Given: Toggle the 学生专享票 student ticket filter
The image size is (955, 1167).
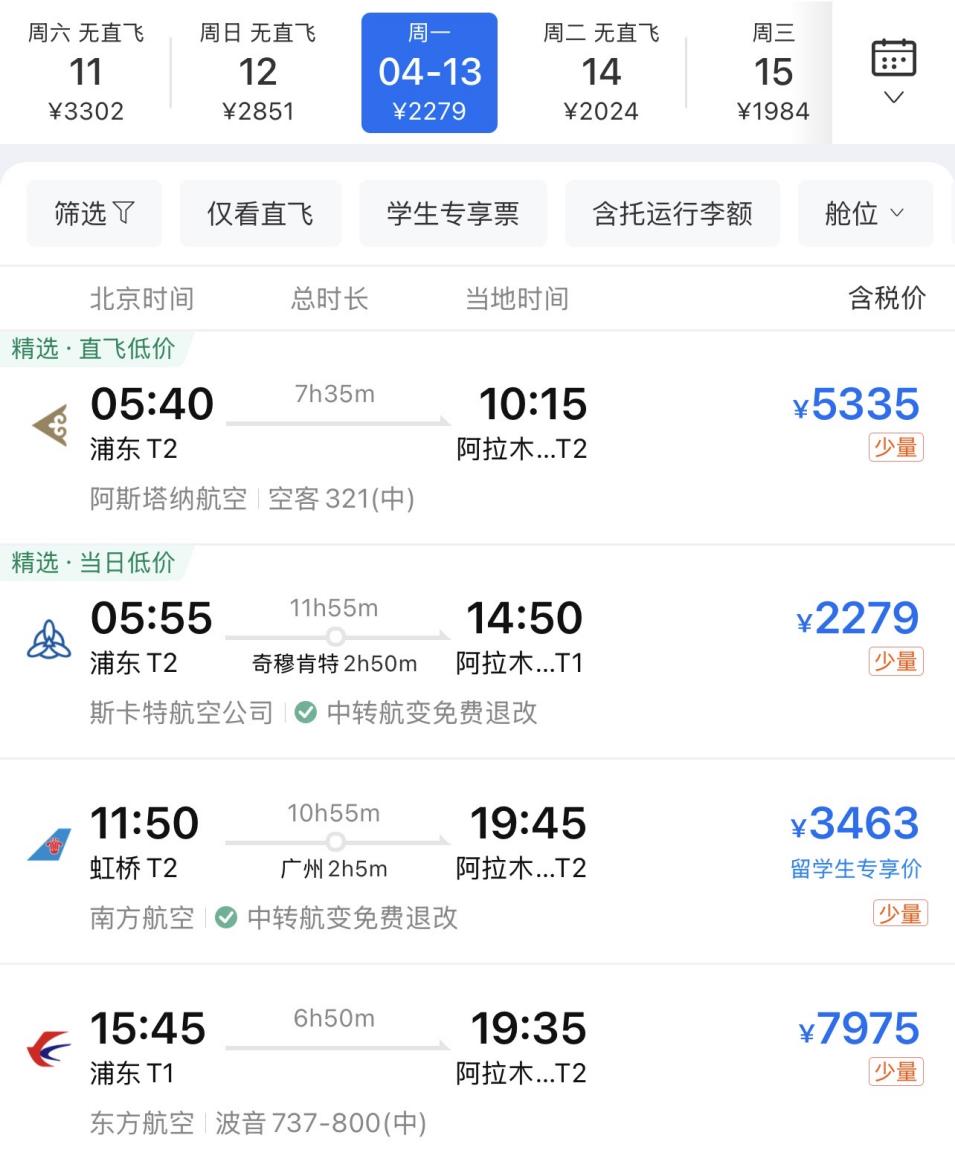Looking at the screenshot, I should point(452,212).
